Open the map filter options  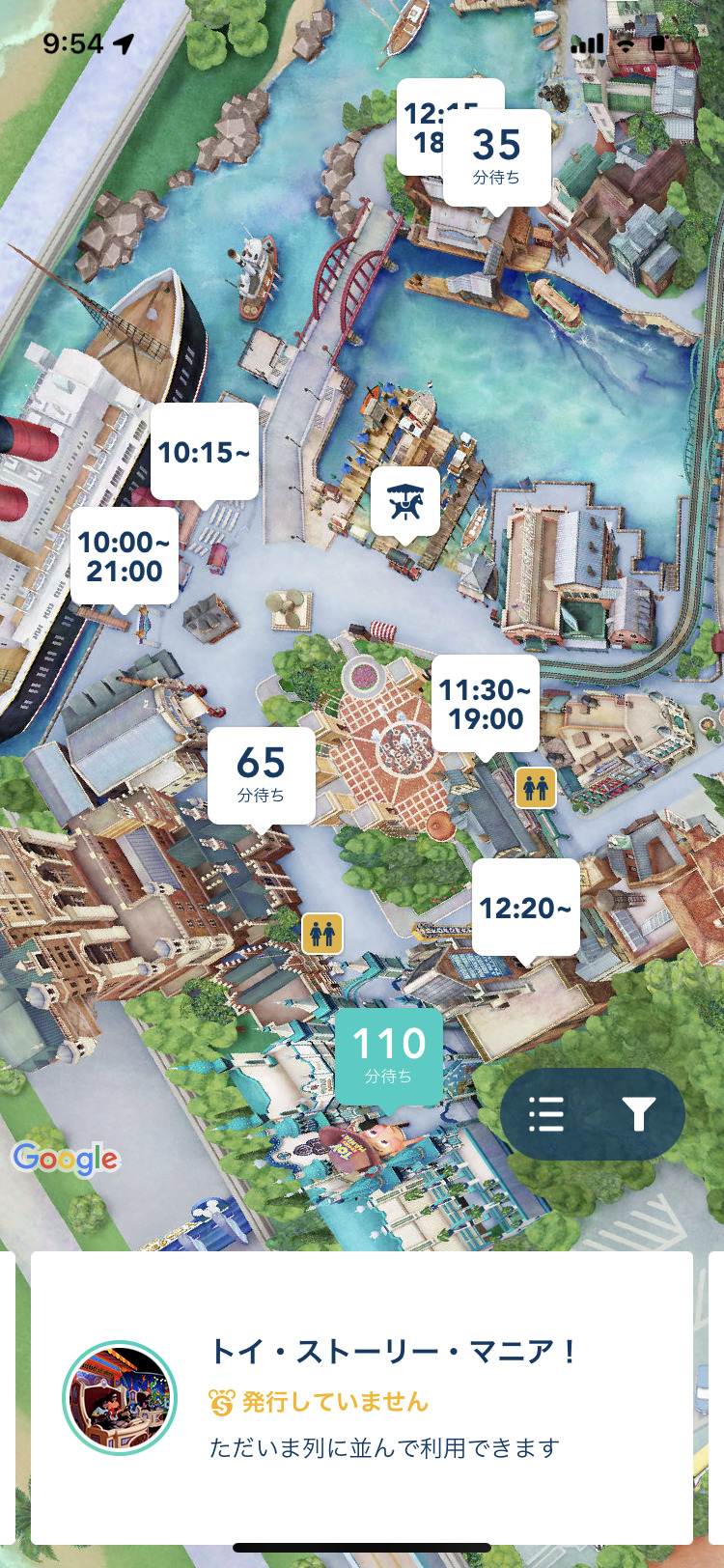click(x=638, y=1114)
